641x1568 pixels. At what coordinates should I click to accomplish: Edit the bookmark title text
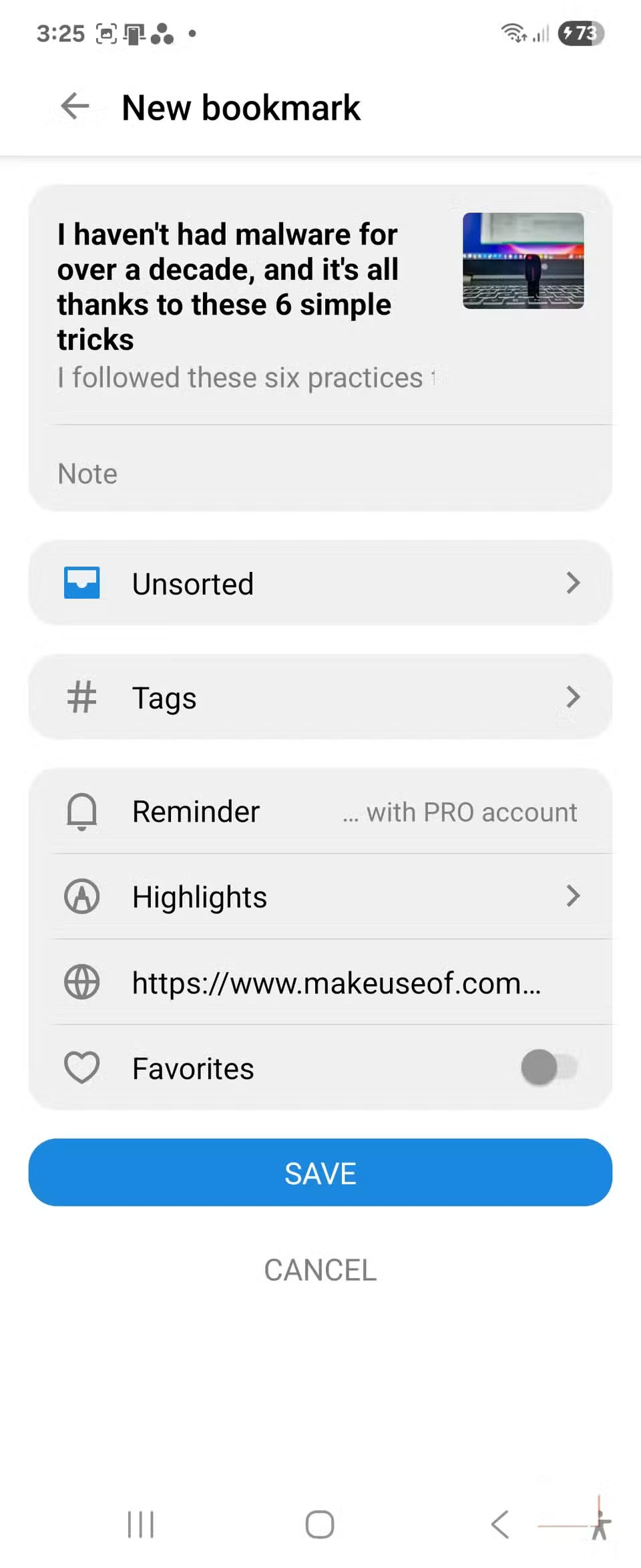coord(227,286)
